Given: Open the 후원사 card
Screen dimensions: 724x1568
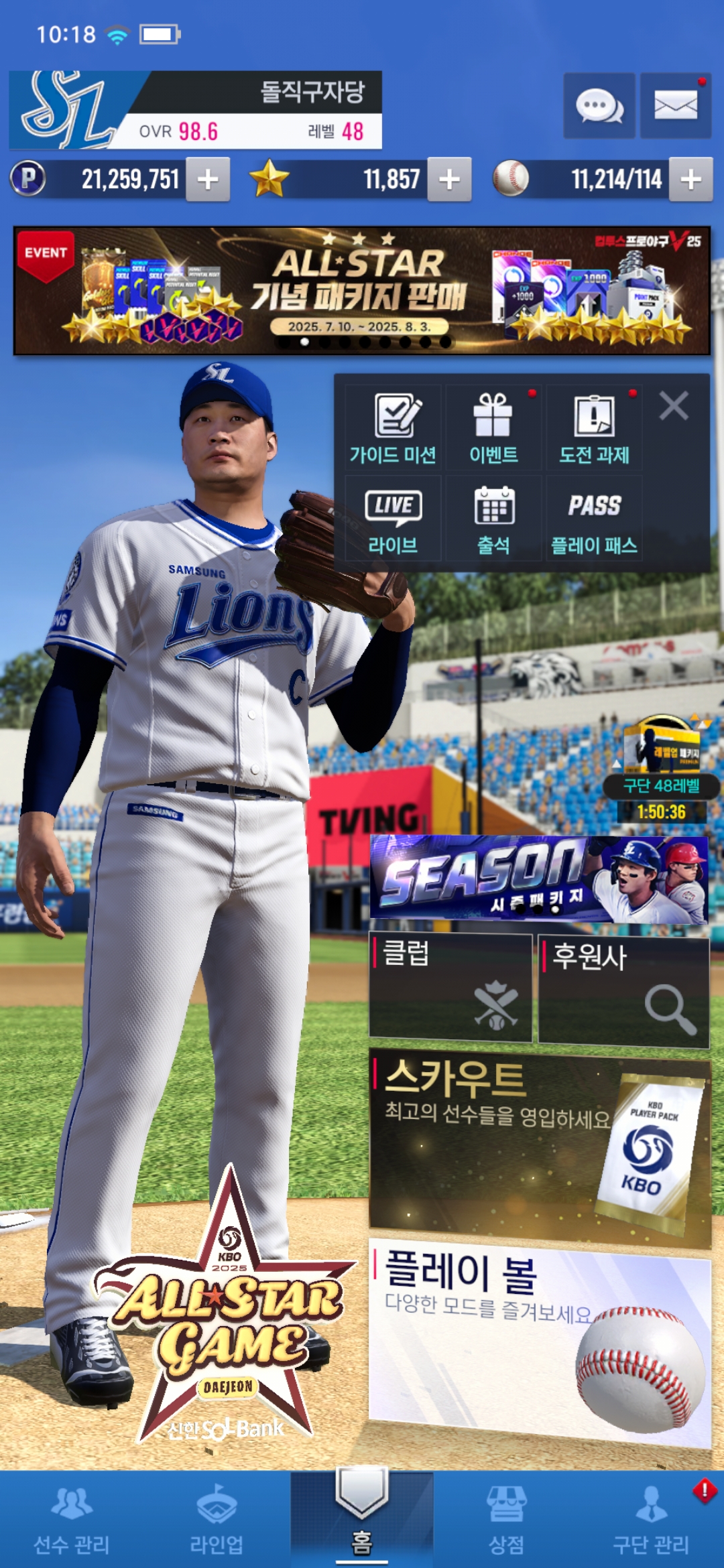Looking at the screenshot, I should 623,992.
